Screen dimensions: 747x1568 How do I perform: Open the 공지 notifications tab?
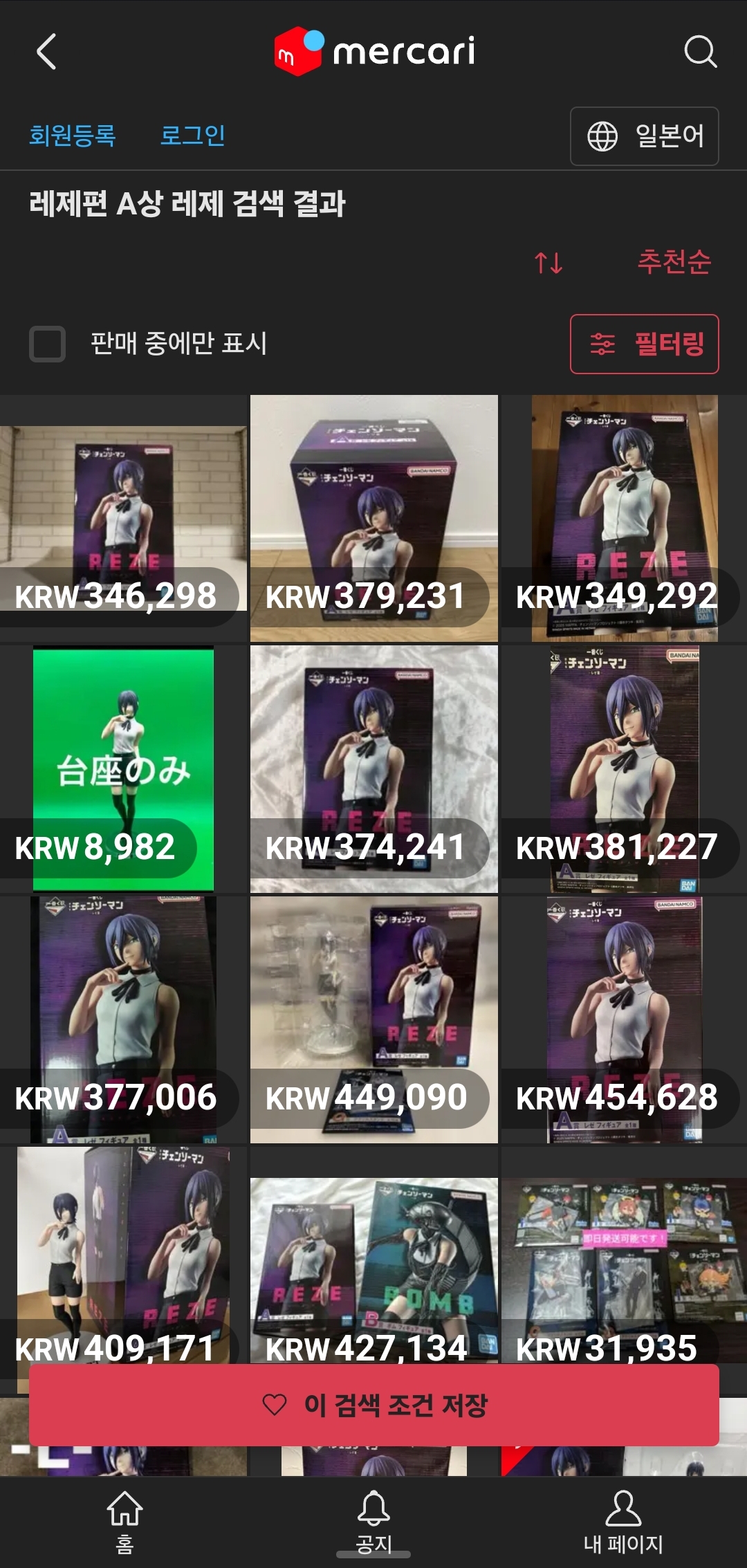(x=373, y=1522)
